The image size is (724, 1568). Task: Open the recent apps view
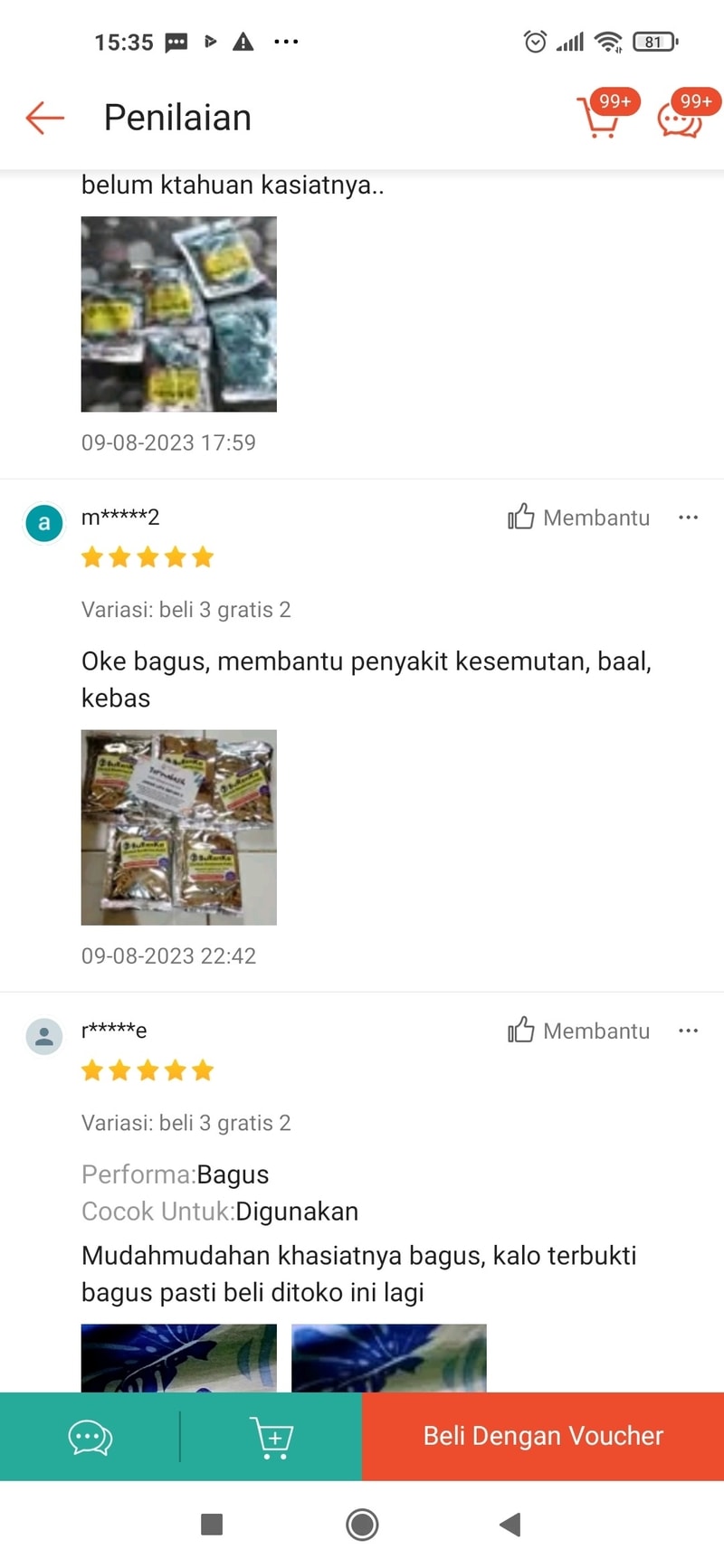tap(212, 1525)
